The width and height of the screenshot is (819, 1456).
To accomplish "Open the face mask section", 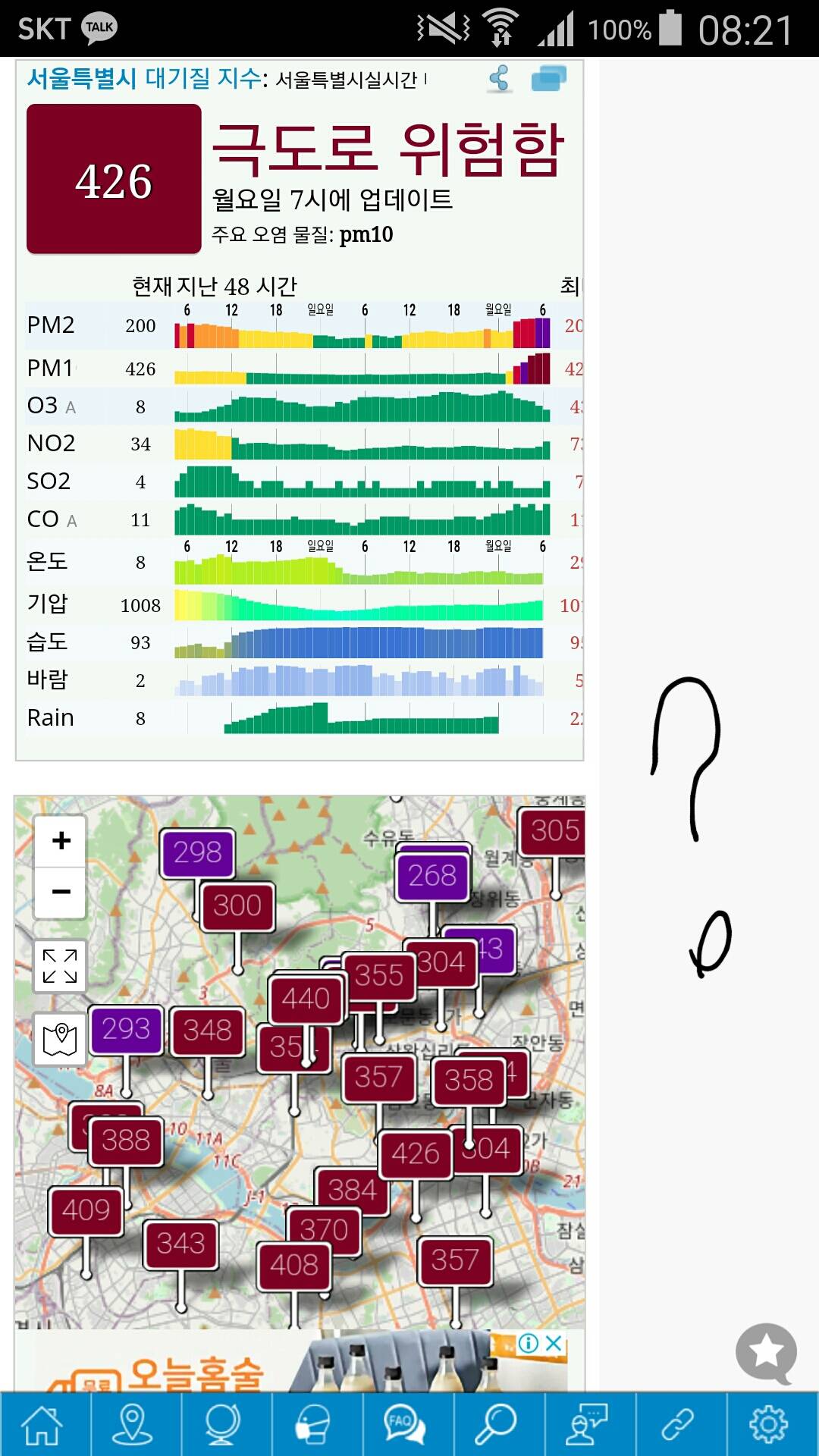I will (x=315, y=1425).
